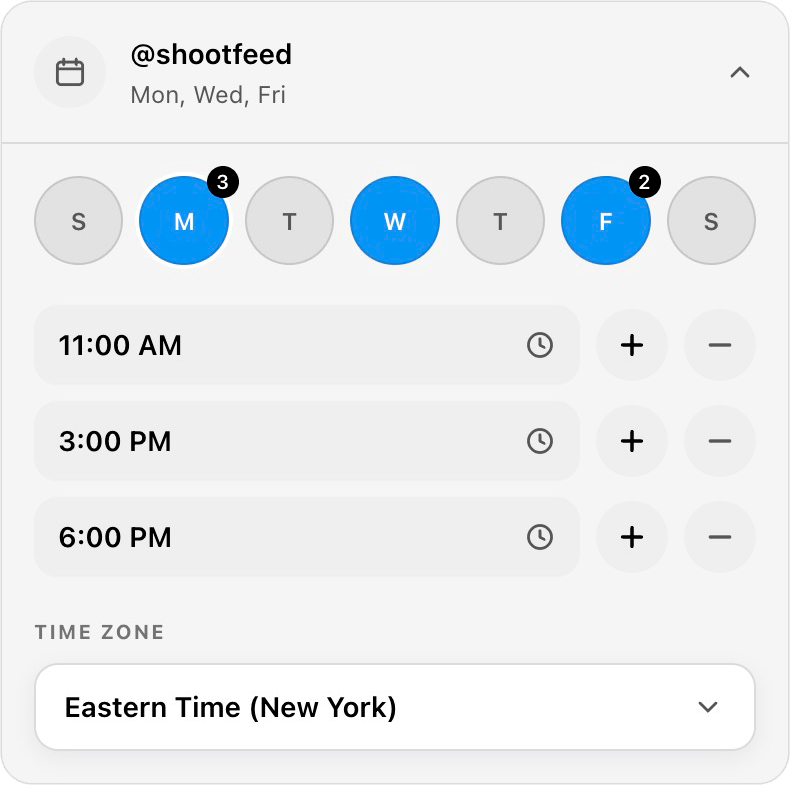Enable Thursday in the day picker
This screenshot has width=790, height=785.
tap(500, 221)
